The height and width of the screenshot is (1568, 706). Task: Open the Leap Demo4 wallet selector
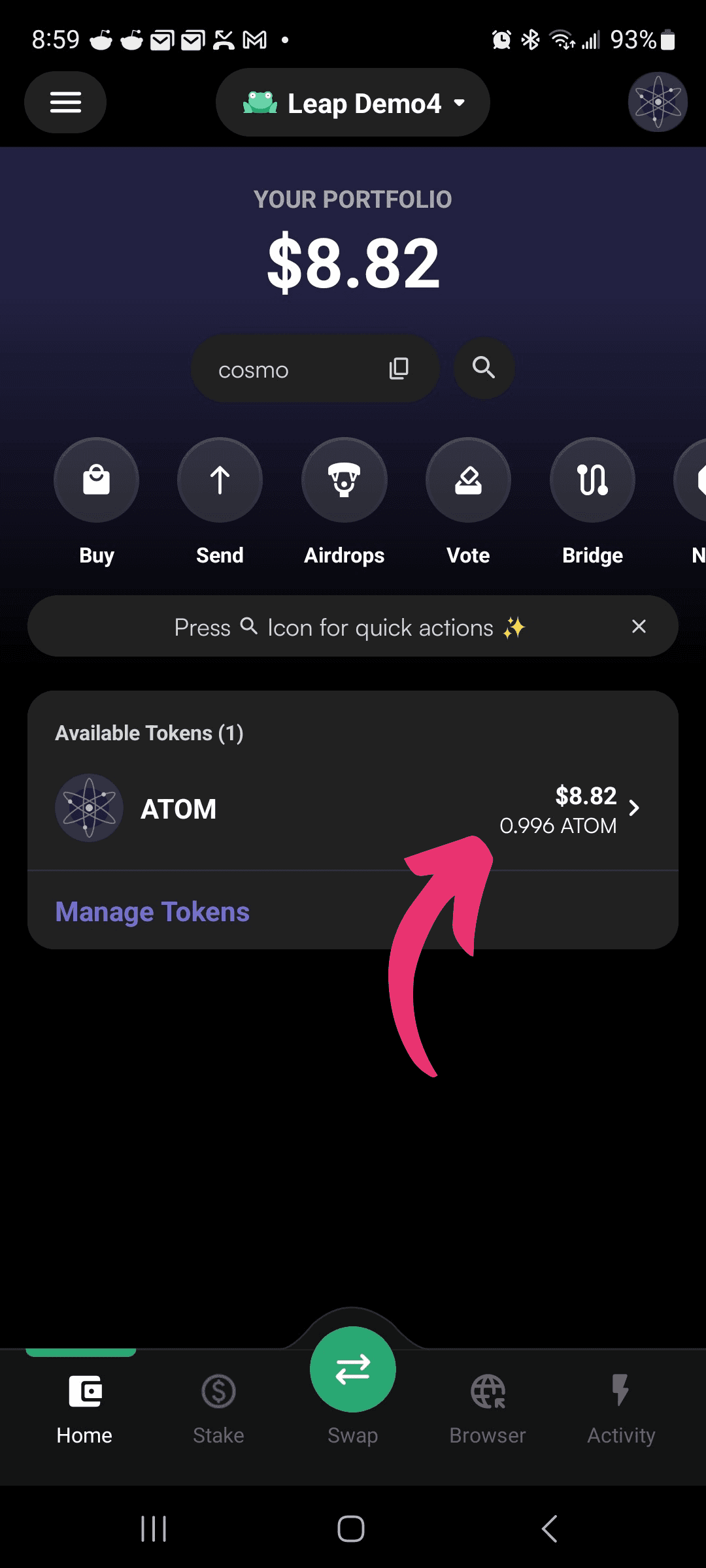[353, 103]
